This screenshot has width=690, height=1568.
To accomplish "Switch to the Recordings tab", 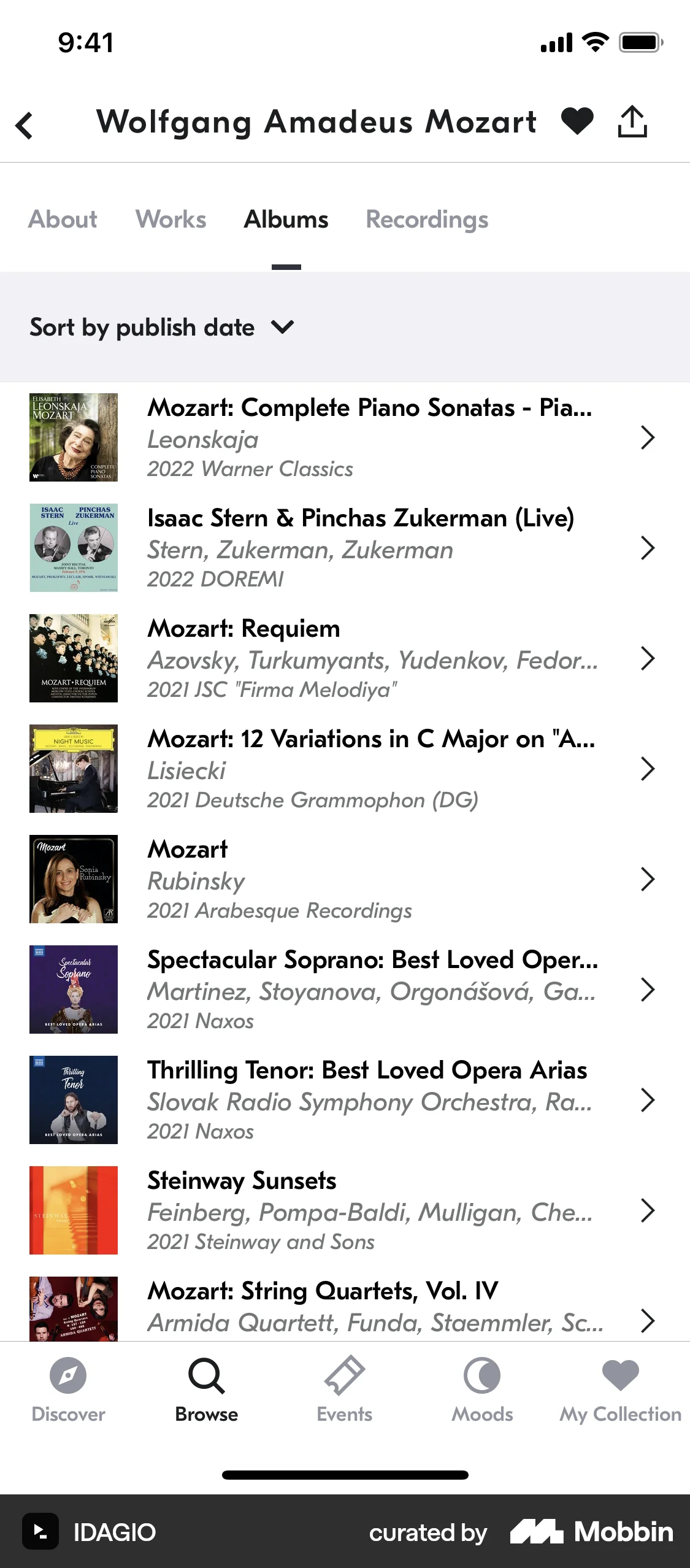I will click(x=427, y=219).
